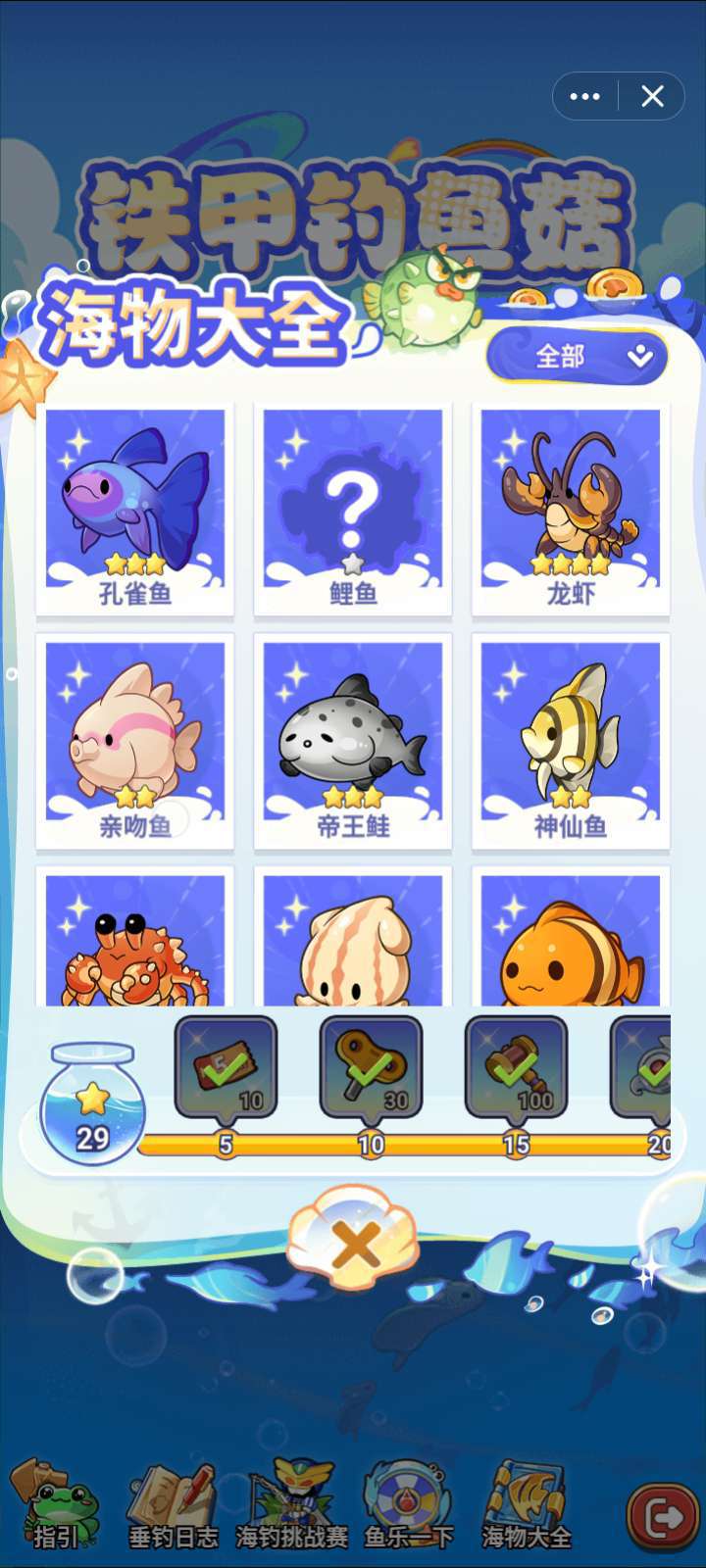View the undiscovered 鲤鱼 card

[x=353, y=510]
